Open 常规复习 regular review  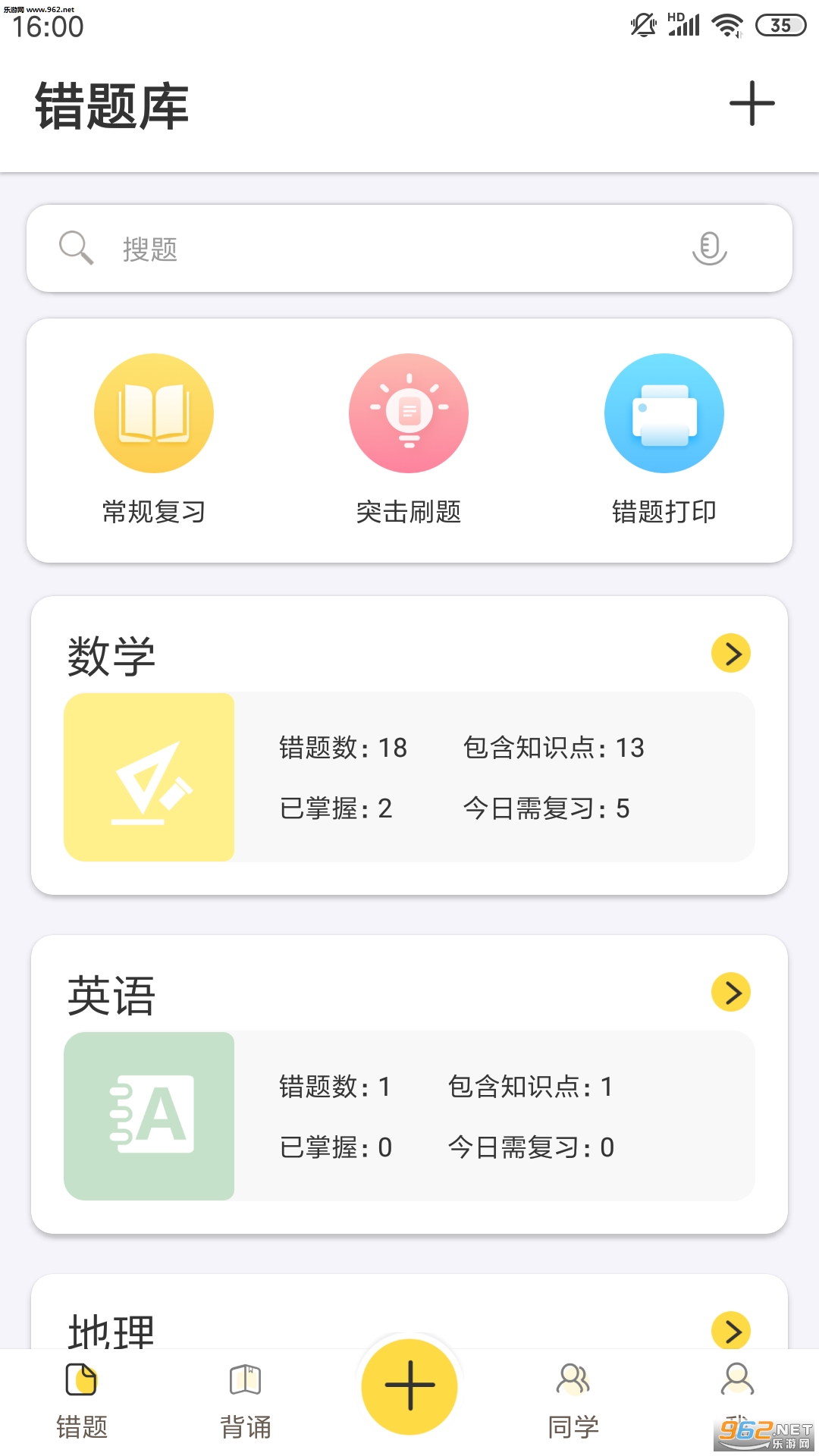pyautogui.click(x=154, y=439)
